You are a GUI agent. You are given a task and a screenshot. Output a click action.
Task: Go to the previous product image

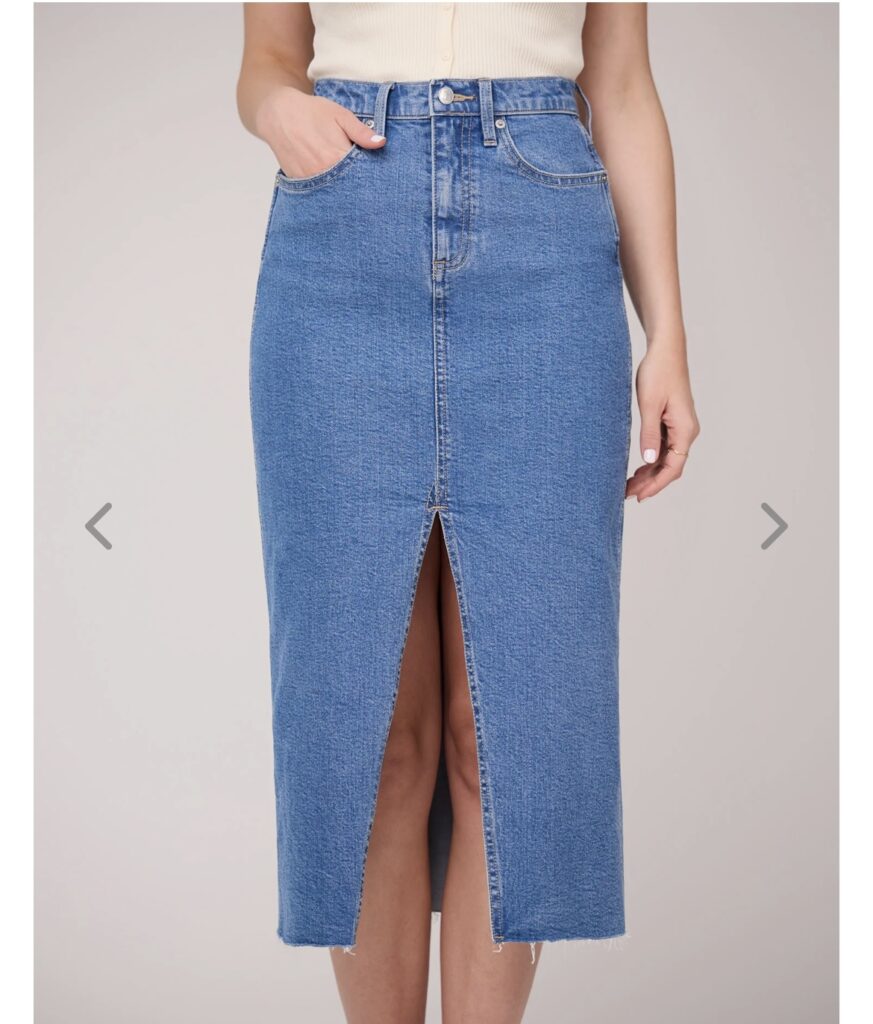point(98,526)
